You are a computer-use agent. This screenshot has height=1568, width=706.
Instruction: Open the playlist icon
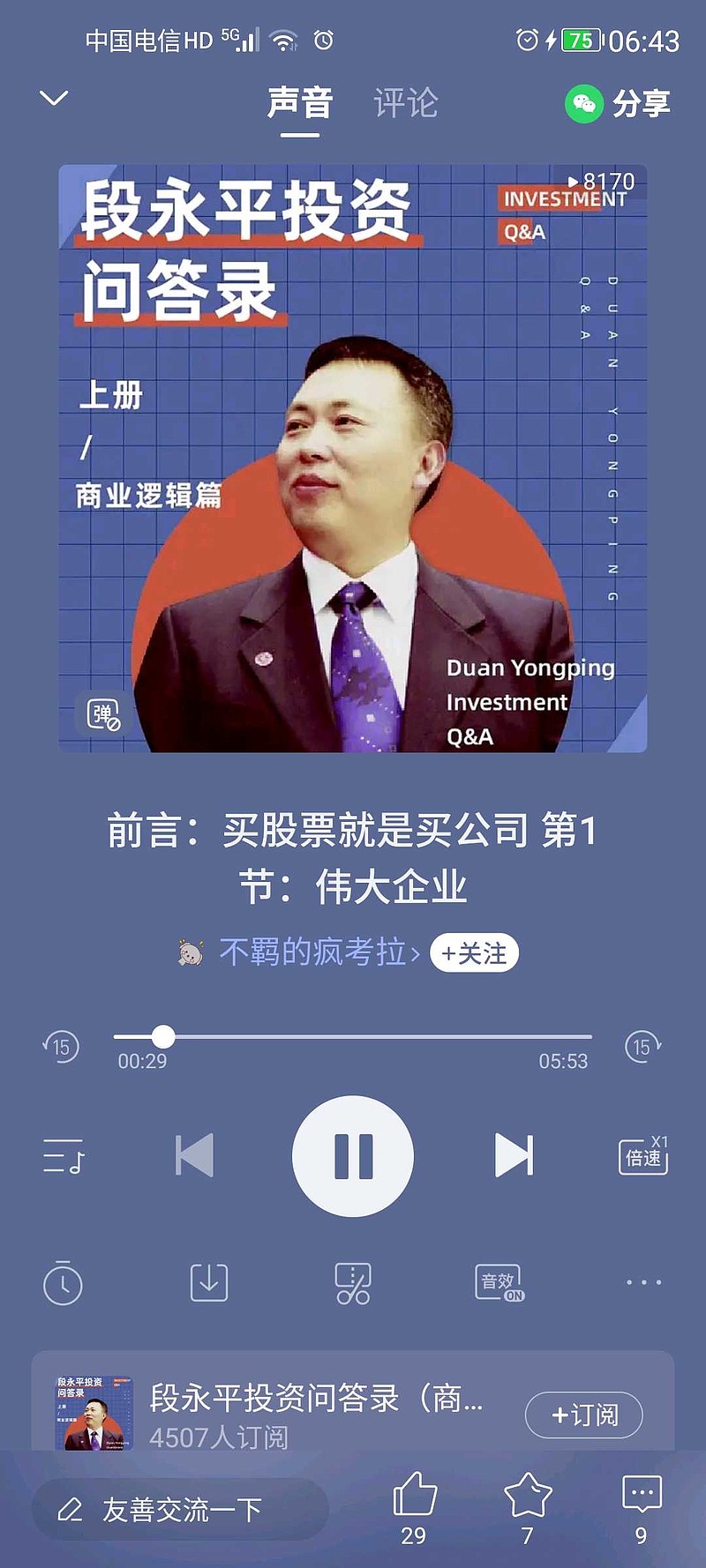(x=64, y=1156)
